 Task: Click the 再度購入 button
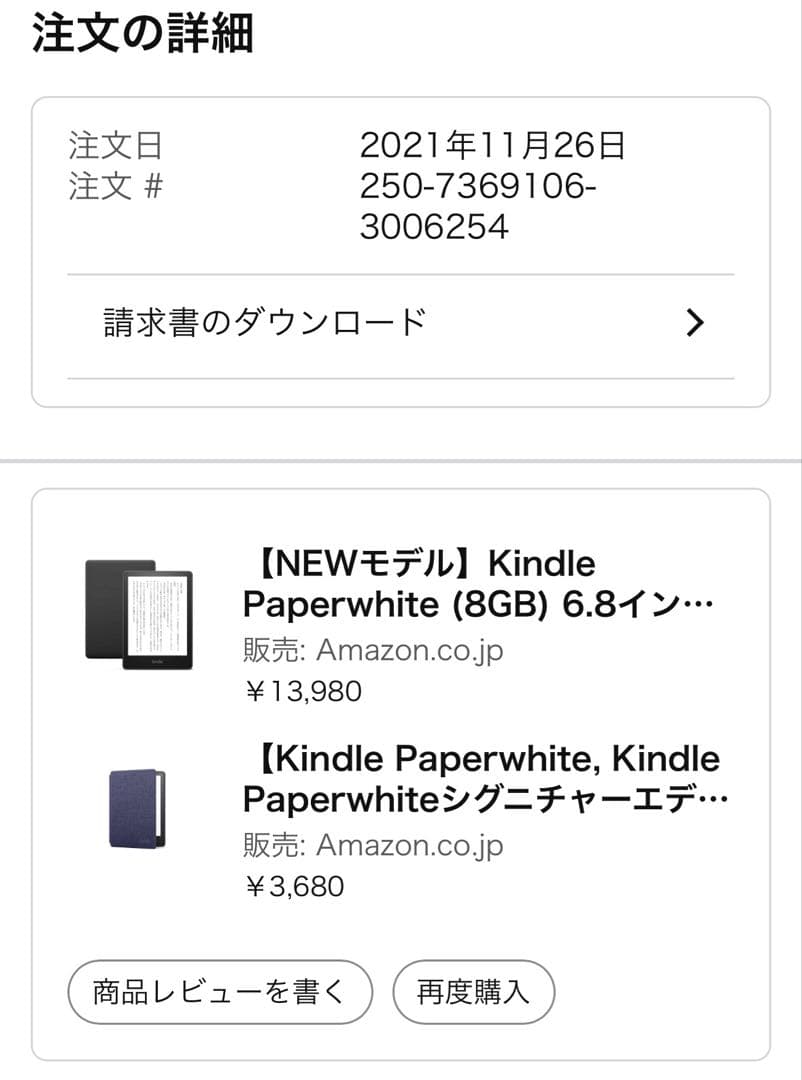(x=475, y=992)
